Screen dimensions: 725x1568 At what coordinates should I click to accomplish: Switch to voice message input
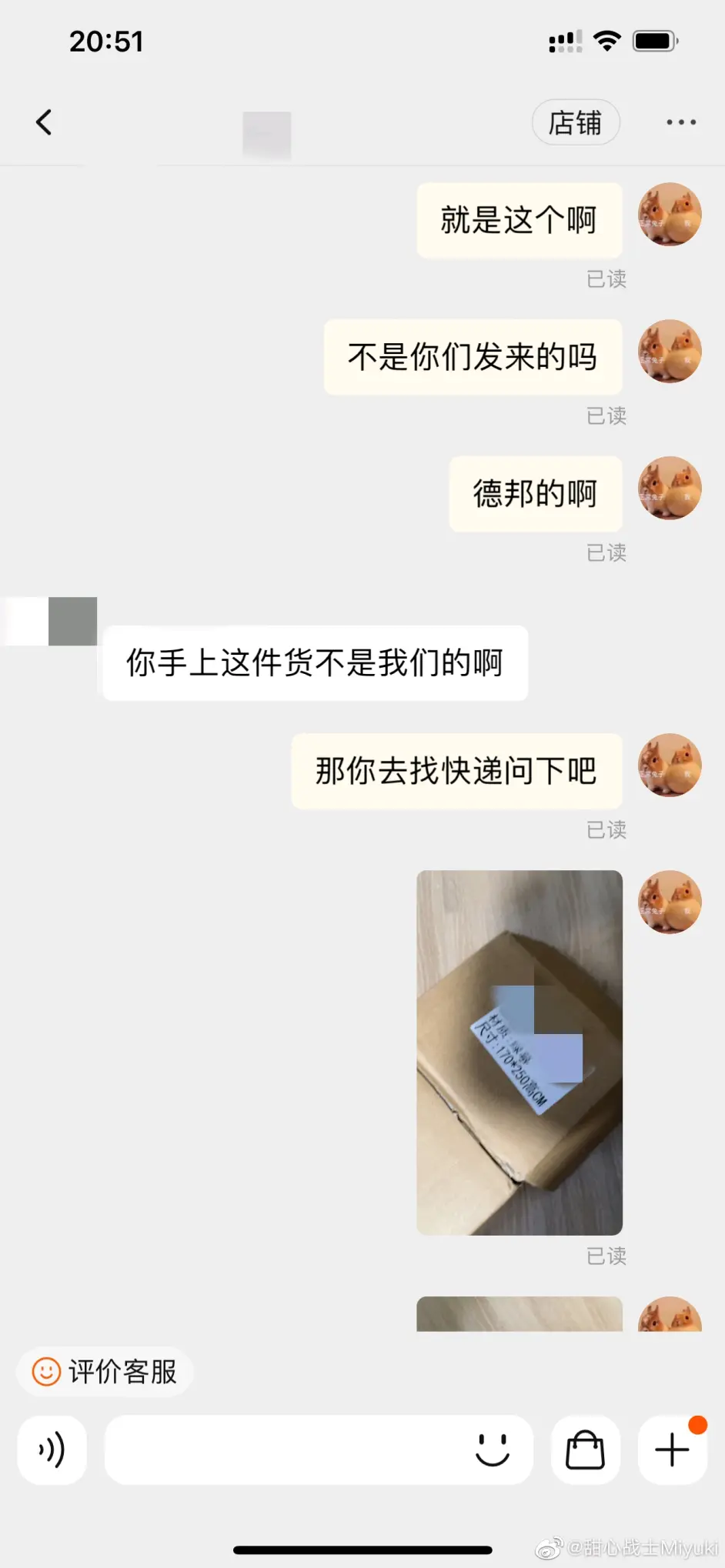click(52, 1450)
